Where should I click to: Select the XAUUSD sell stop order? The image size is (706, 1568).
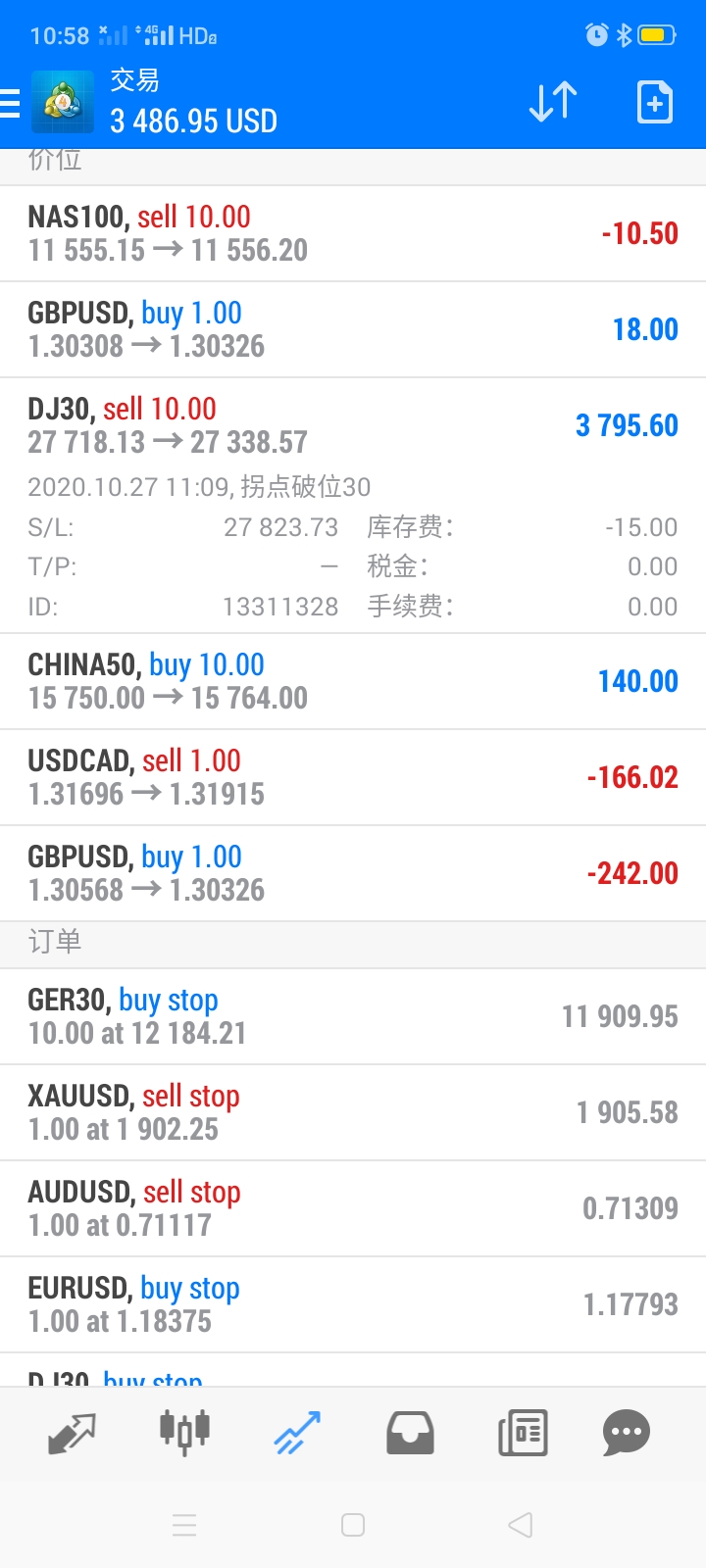tap(353, 1112)
